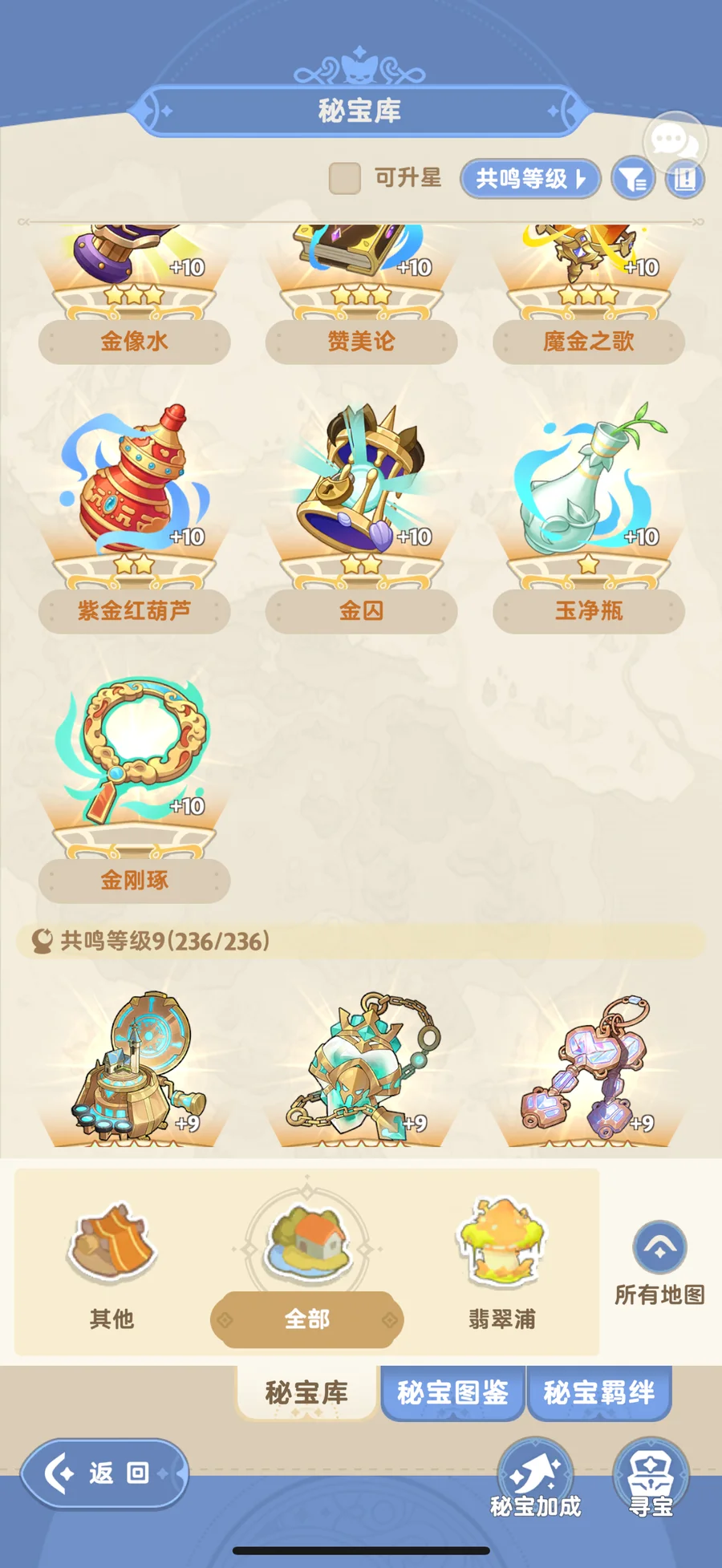Tap the layout icon beside filter
The height and width of the screenshot is (1568, 722).
[684, 179]
